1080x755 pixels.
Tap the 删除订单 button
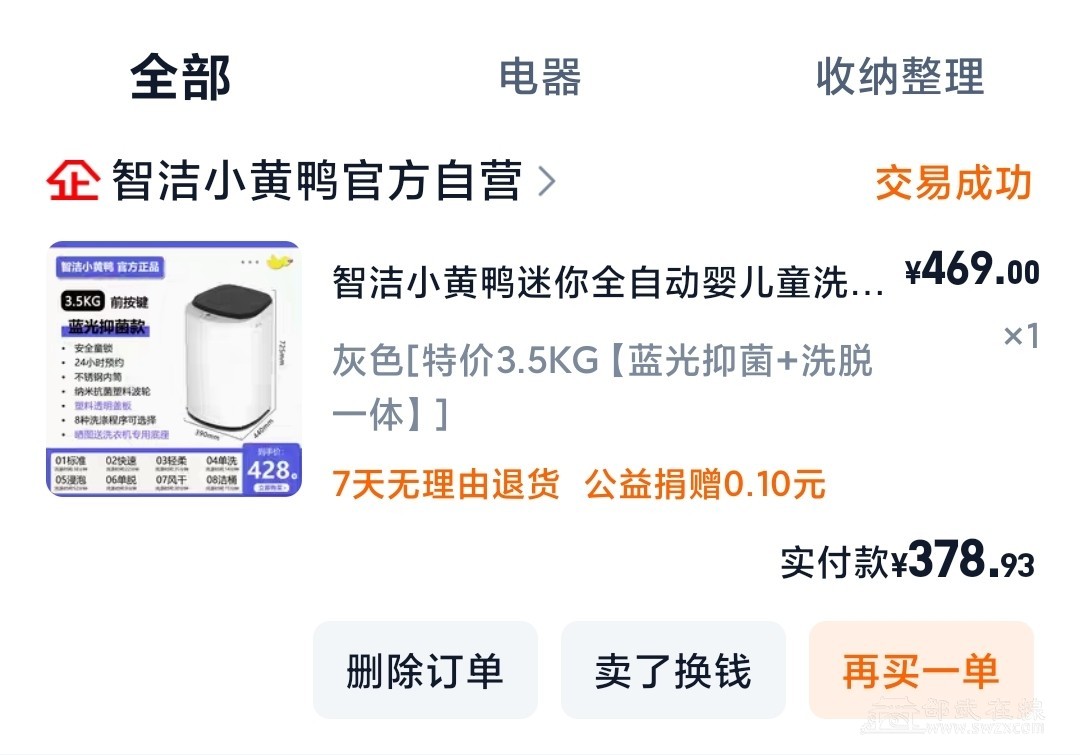pos(425,670)
